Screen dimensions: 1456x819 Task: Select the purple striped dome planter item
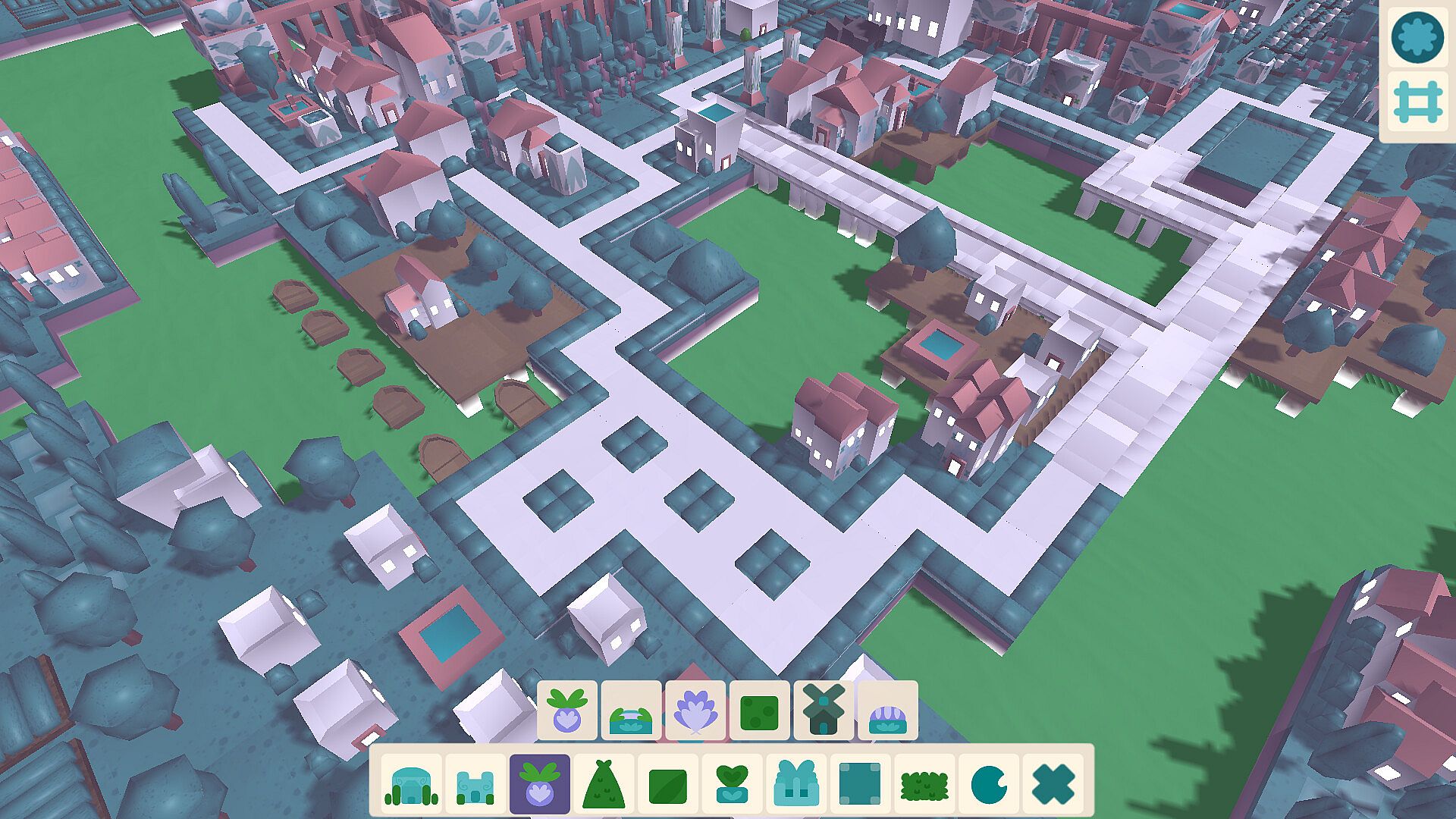(x=887, y=711)
